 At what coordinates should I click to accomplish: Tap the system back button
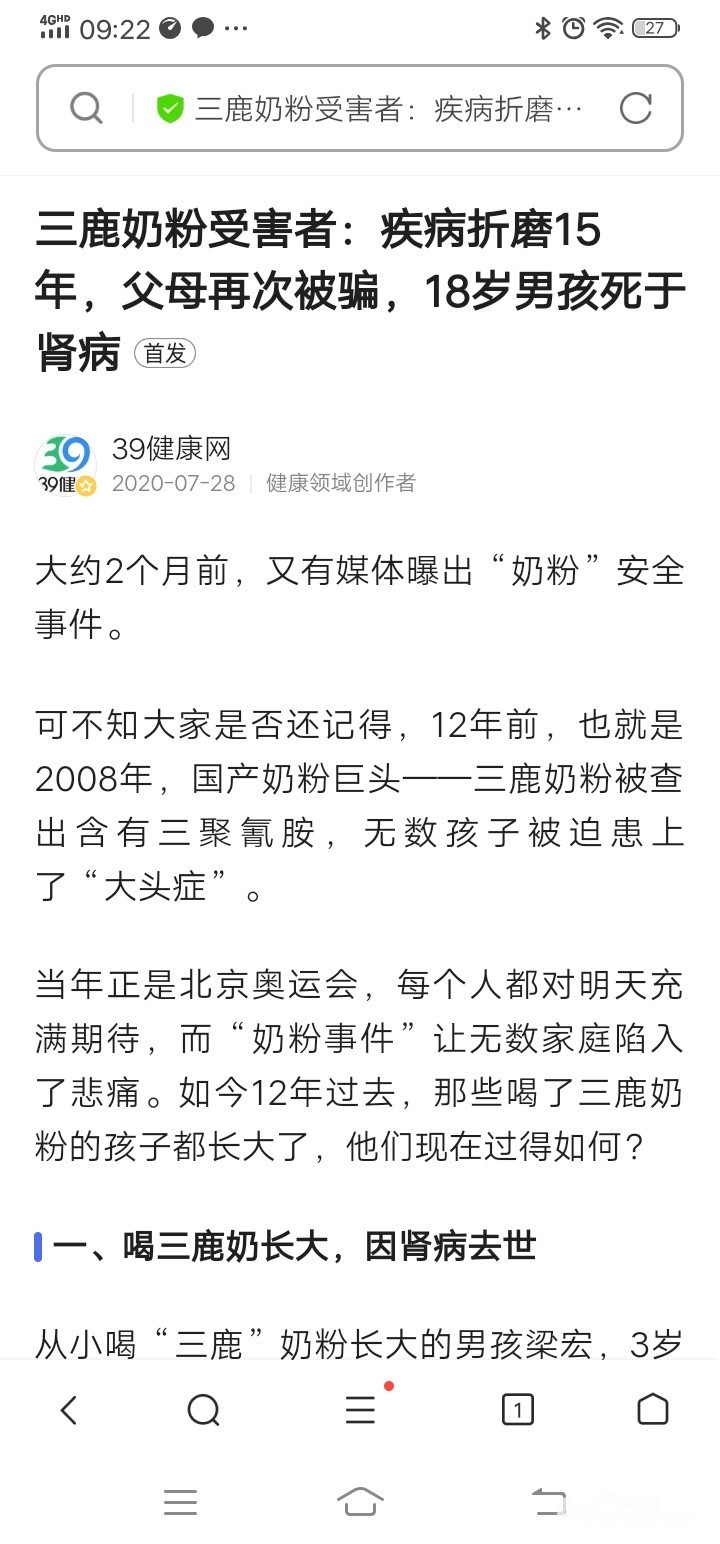pos(548,1501)
